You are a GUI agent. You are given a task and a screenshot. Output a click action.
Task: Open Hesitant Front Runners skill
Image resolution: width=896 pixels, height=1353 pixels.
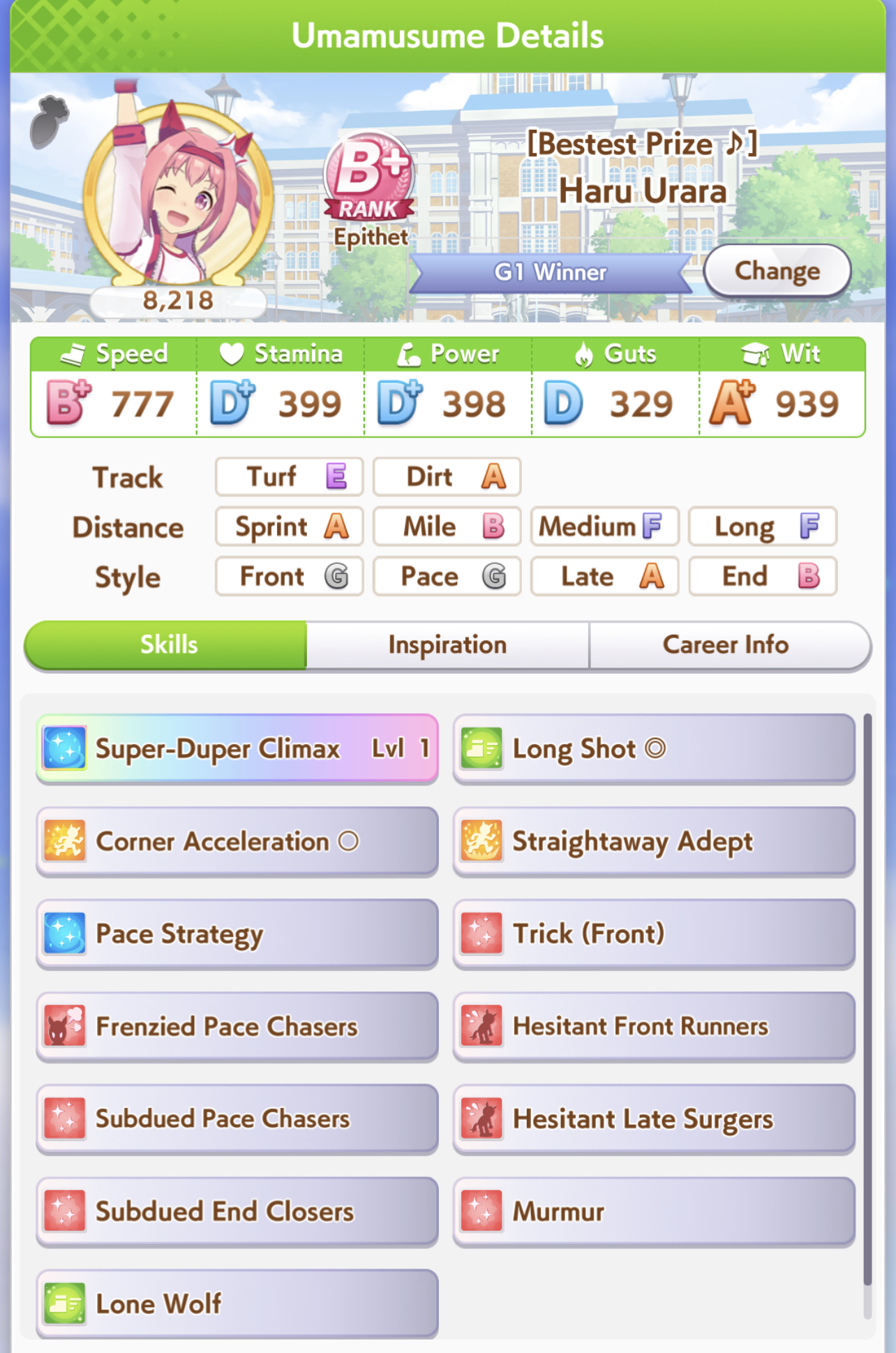653,1026
